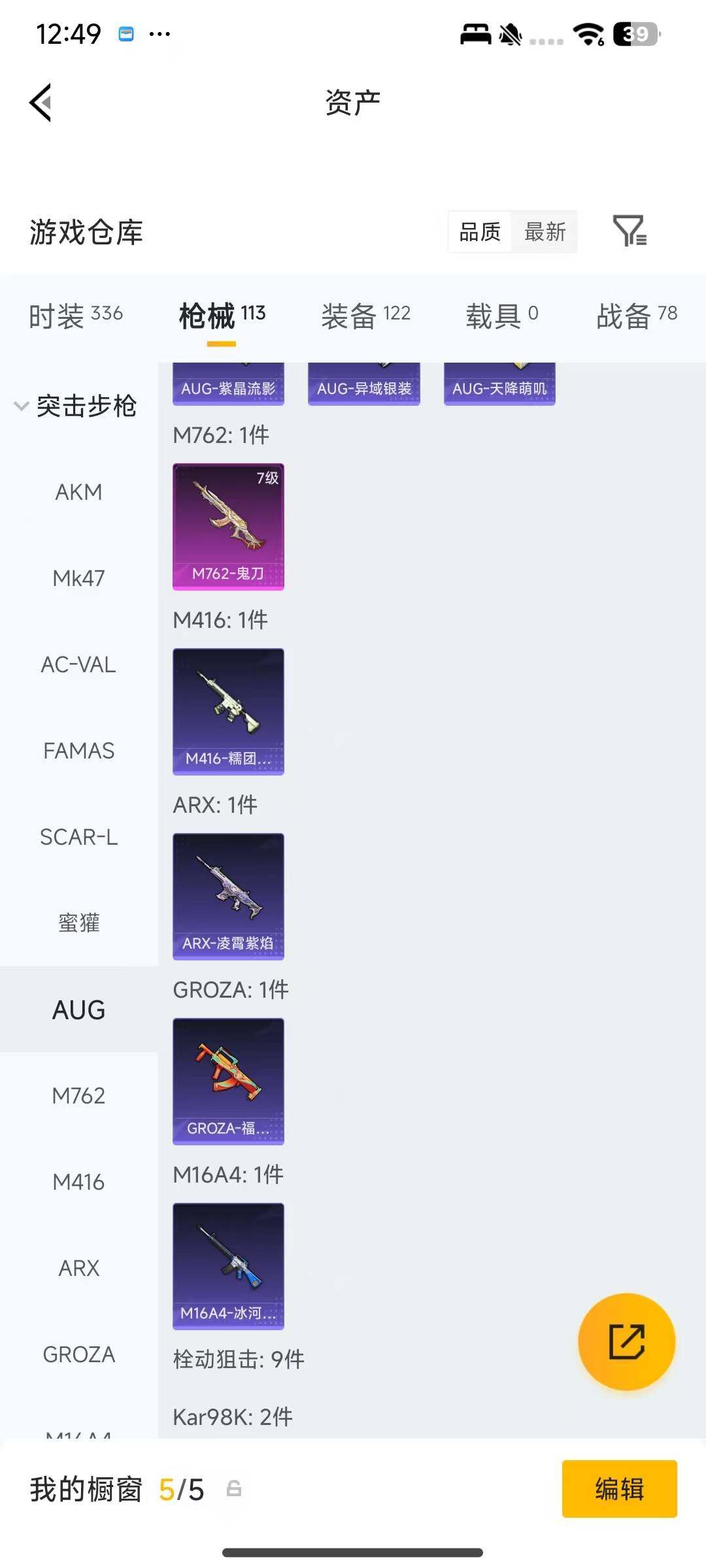
Task: Open the AUG-天降萌叽 skin card
Action: 499,384
